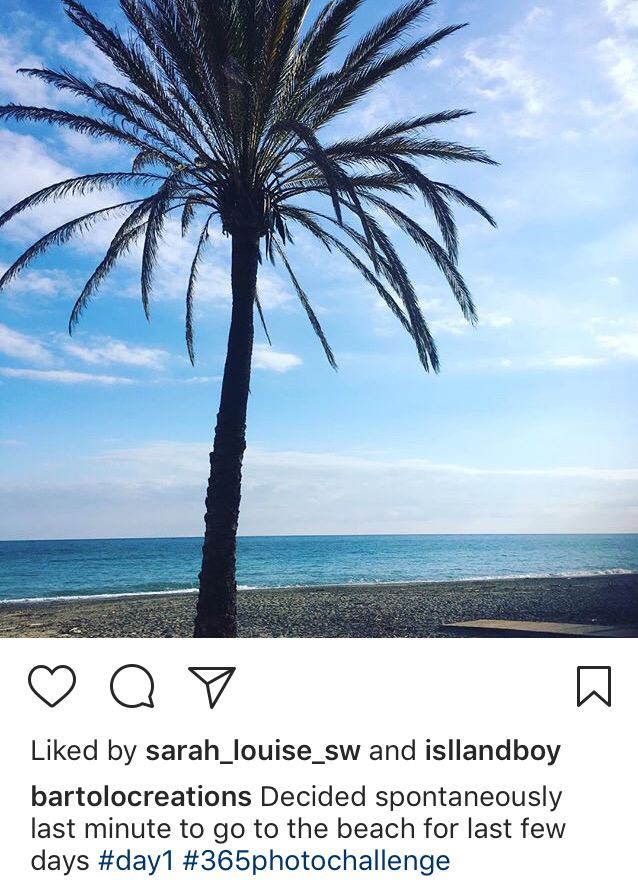638x884 pixels.
Task: Share the post via paper plane icon
Action: coord(211,687)
